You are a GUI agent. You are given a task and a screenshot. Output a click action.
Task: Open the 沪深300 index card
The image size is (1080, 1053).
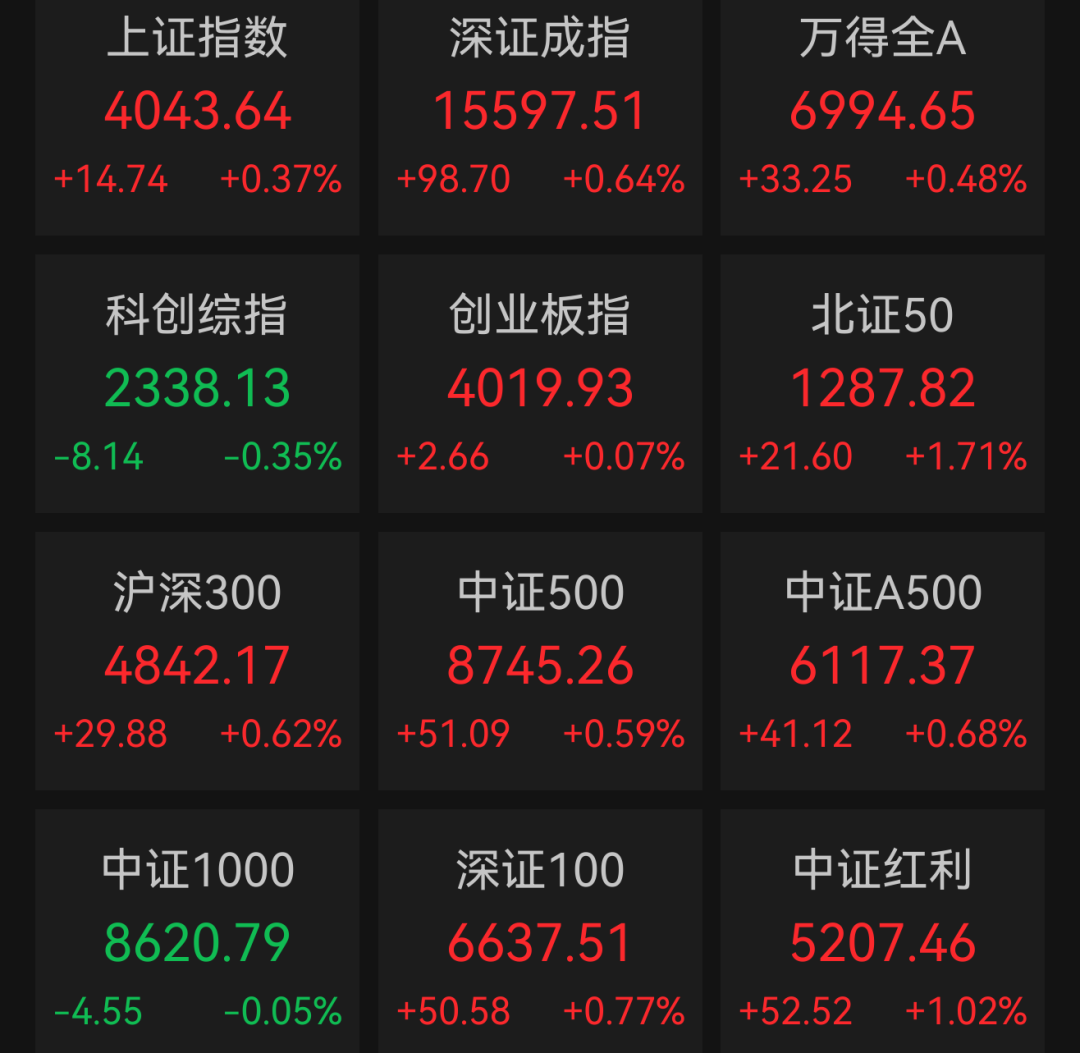[197, 661]
